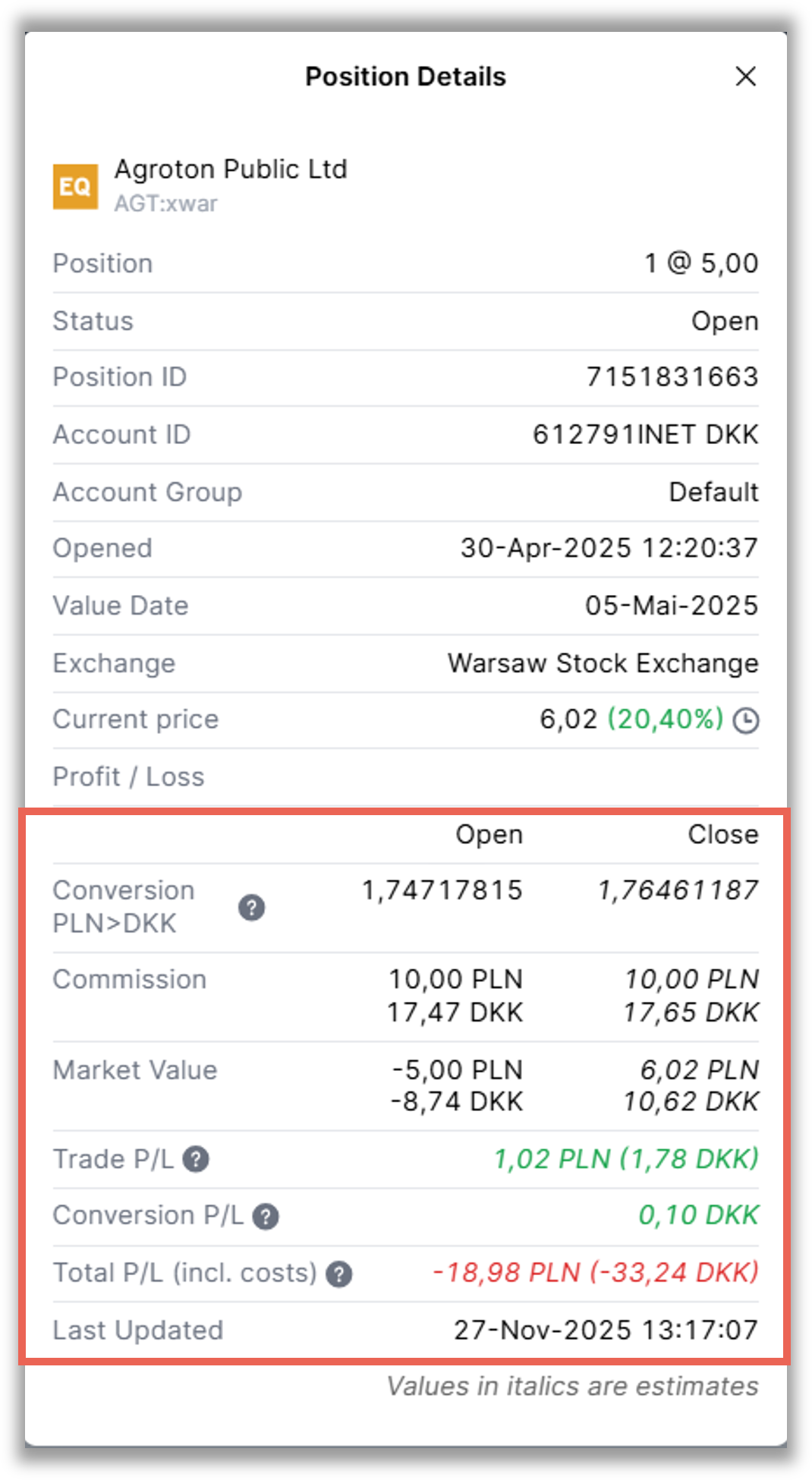Image resolution: width=812 pixels, height=1480 pixels.
Task: Close the Position Details dialog
Action: coord(747,76)
